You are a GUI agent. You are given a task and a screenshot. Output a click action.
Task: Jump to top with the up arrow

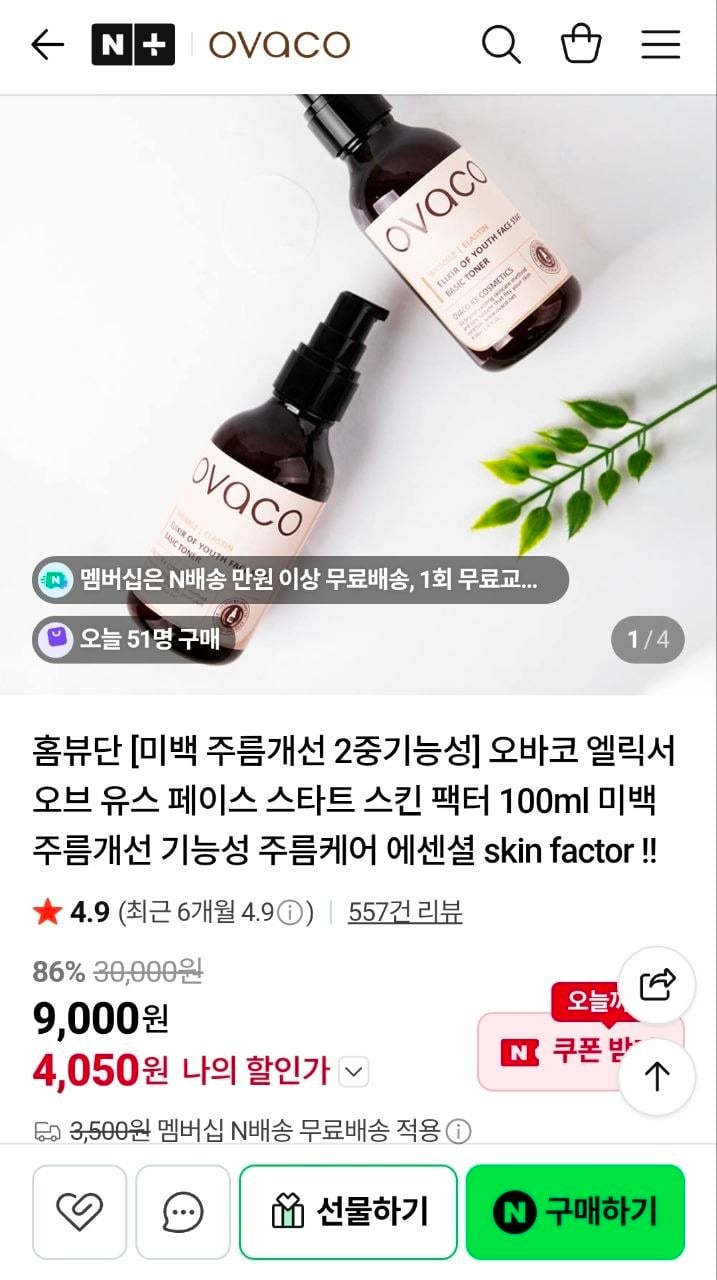[x=657, y=1077]
